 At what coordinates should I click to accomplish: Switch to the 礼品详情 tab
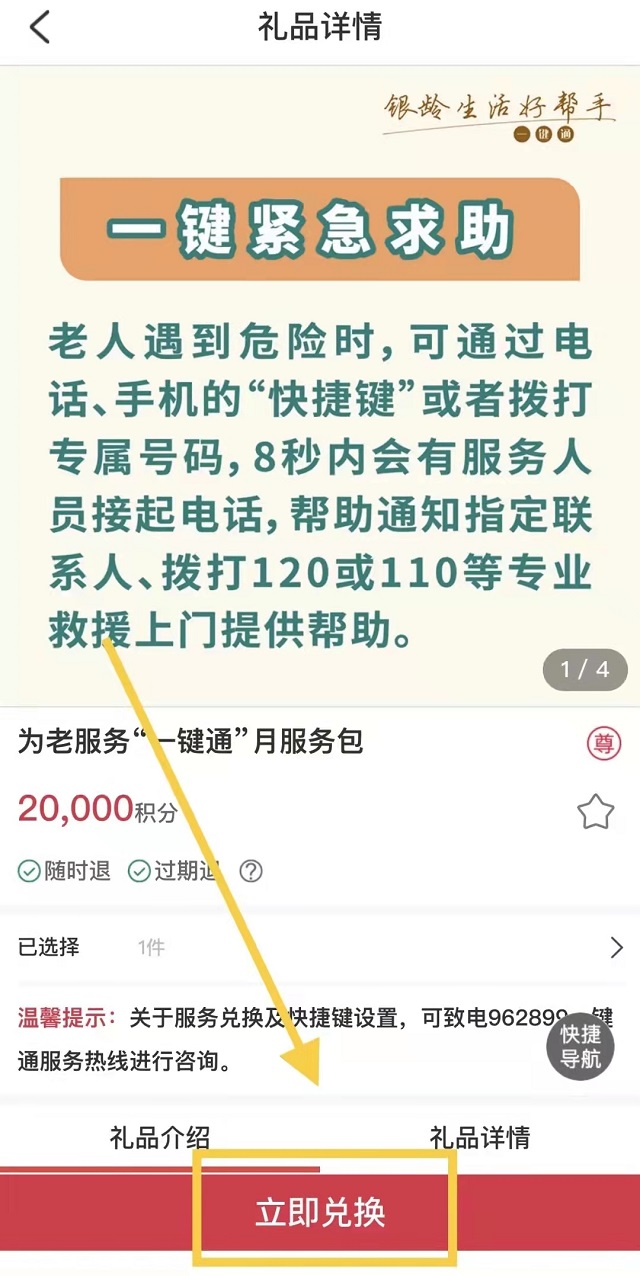point(480,1137)
